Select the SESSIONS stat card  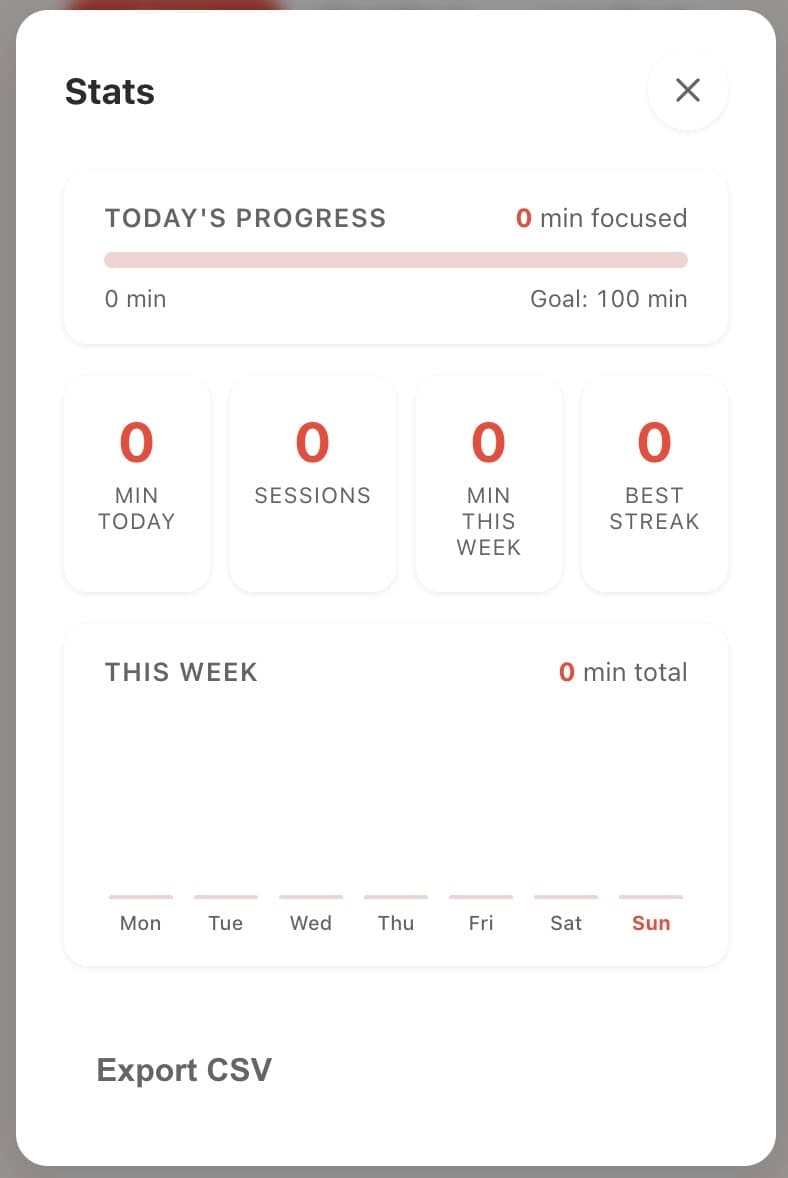pos(312,483)
